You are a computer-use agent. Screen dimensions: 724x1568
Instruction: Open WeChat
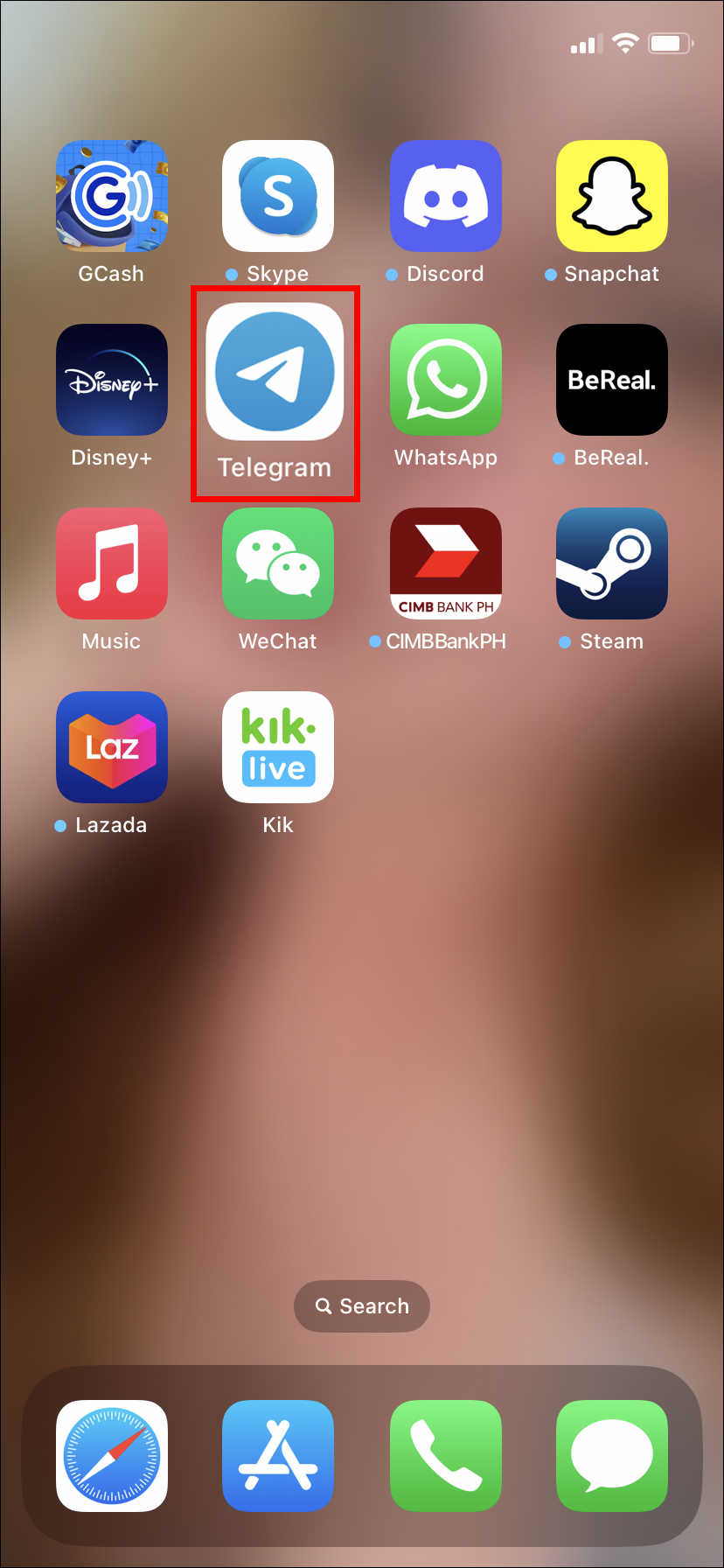click(278, 563)
